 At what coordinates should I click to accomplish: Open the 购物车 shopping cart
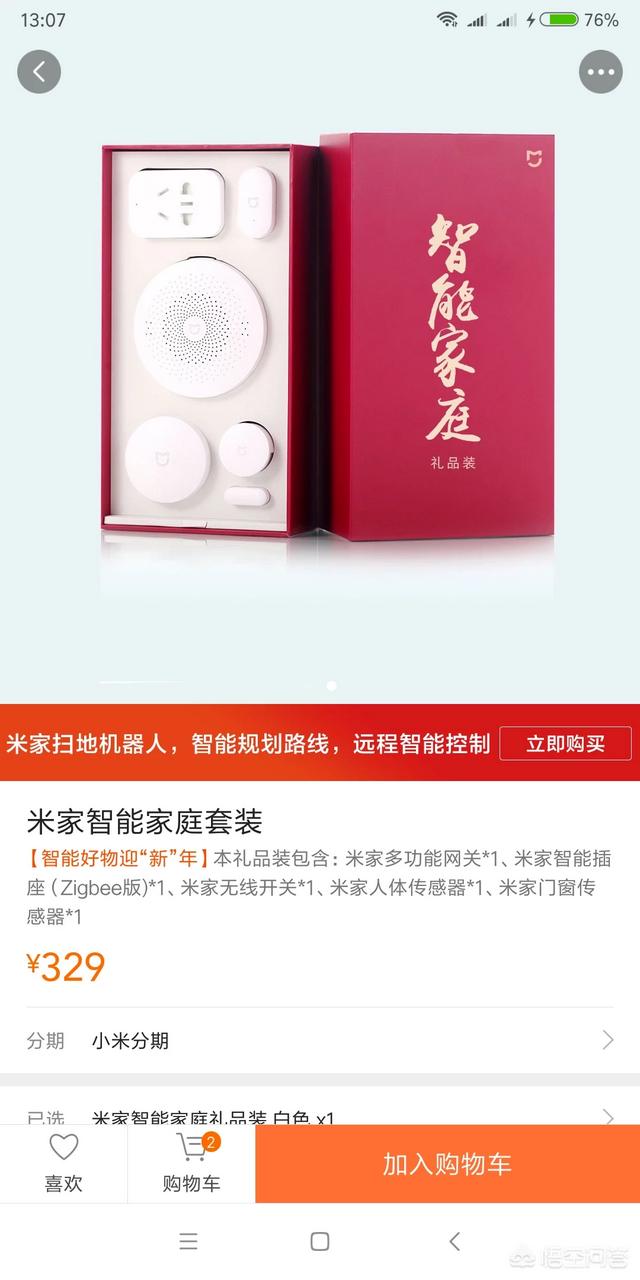pos(191,1164)
